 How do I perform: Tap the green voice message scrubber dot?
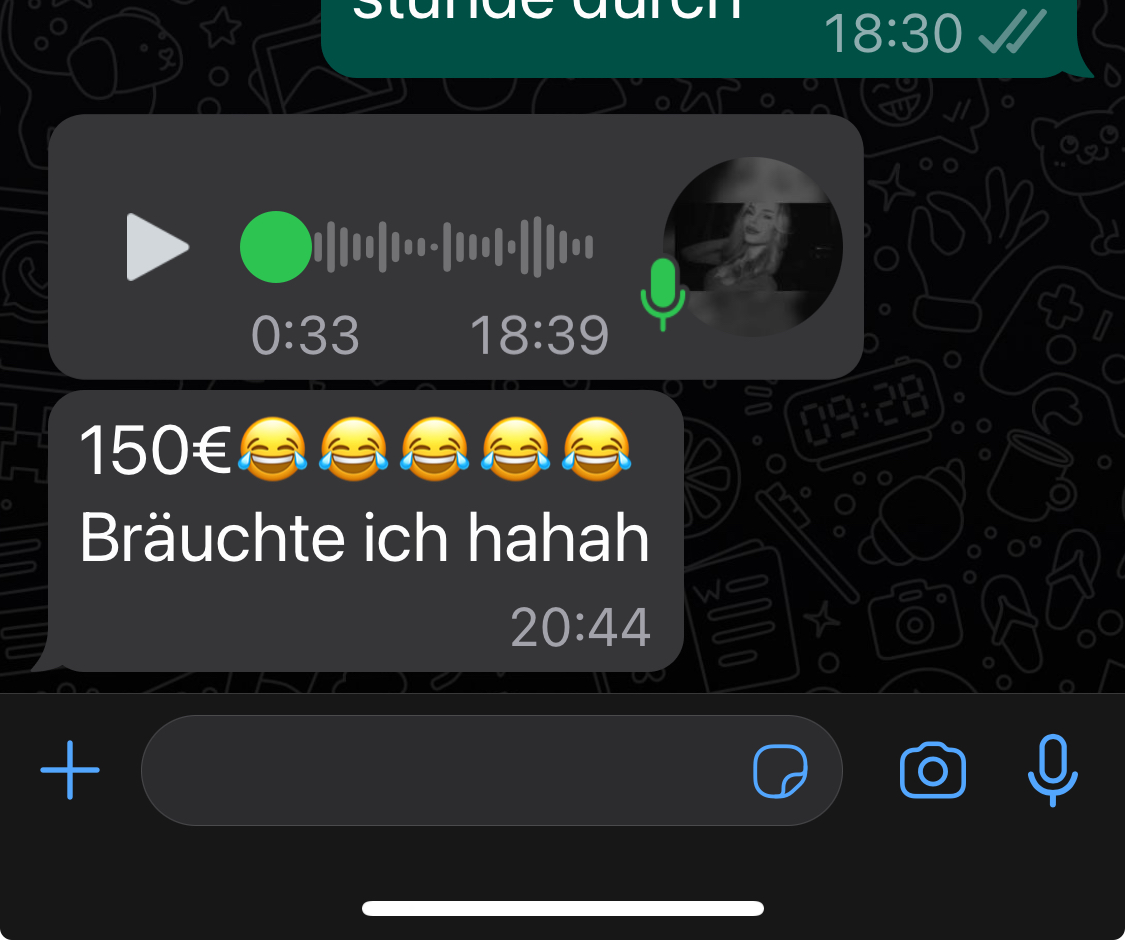[x=275, y=247]
